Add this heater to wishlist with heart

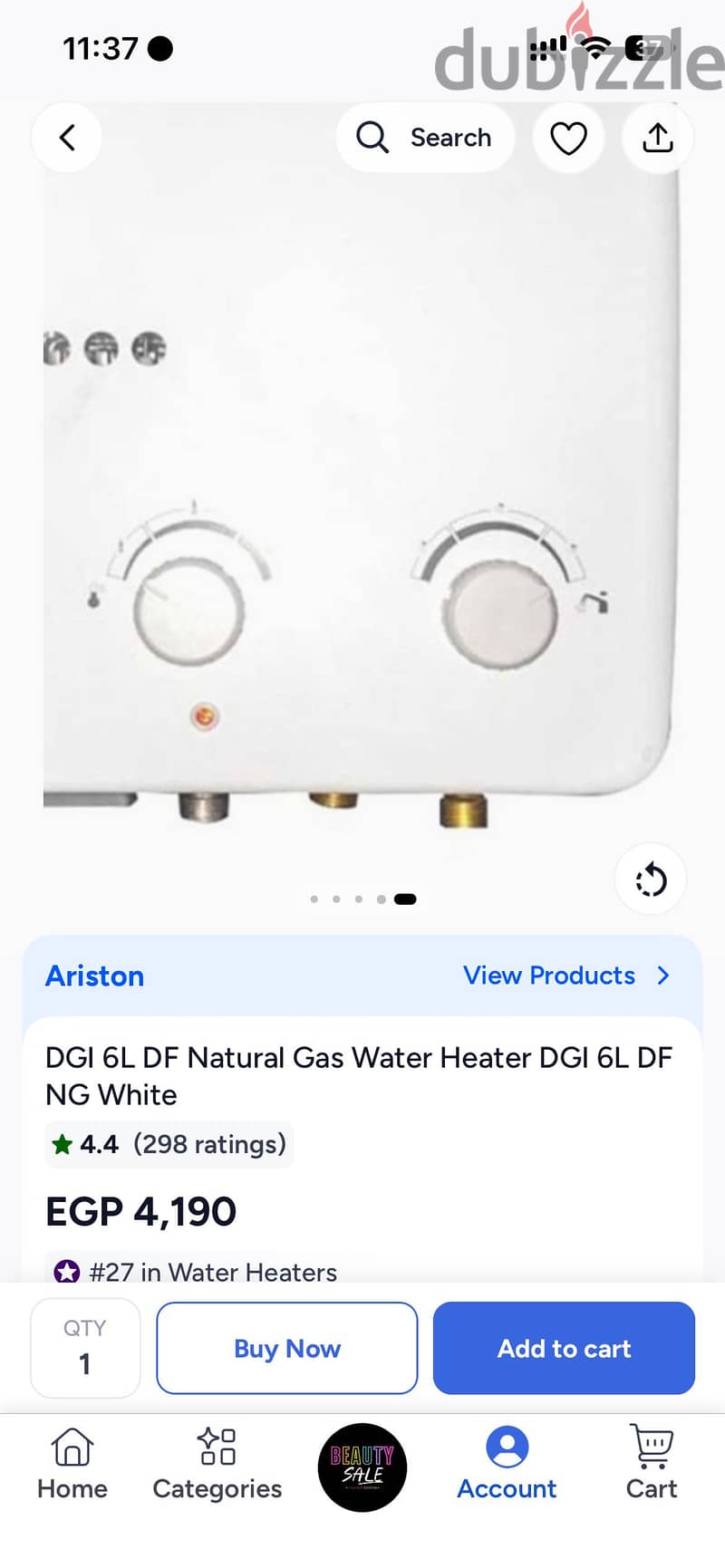point(568,138)
